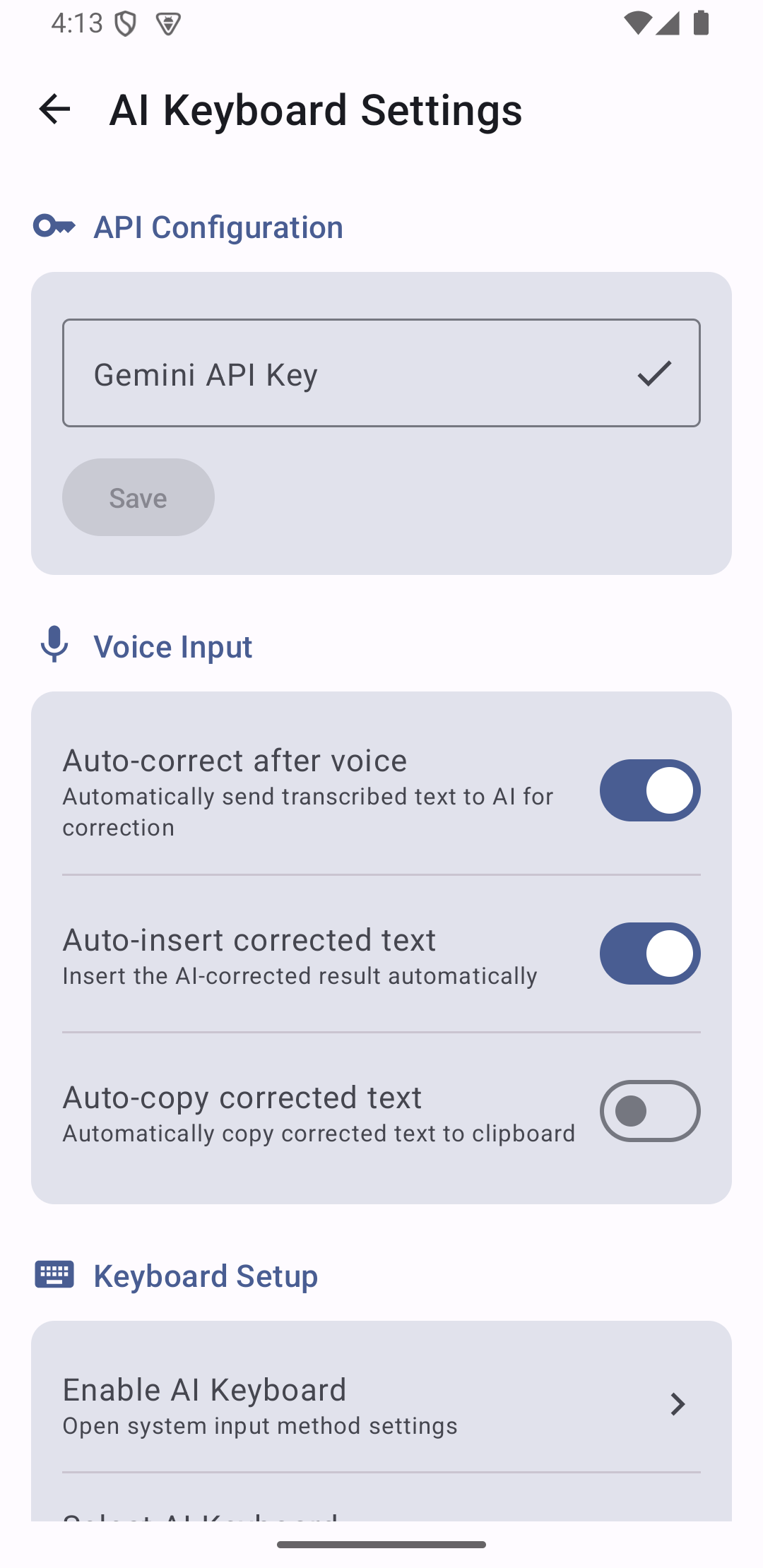The image size is (763, 1568).
Task: Tap the checkmark icon in API key field
Action: (x=654, y=373)
